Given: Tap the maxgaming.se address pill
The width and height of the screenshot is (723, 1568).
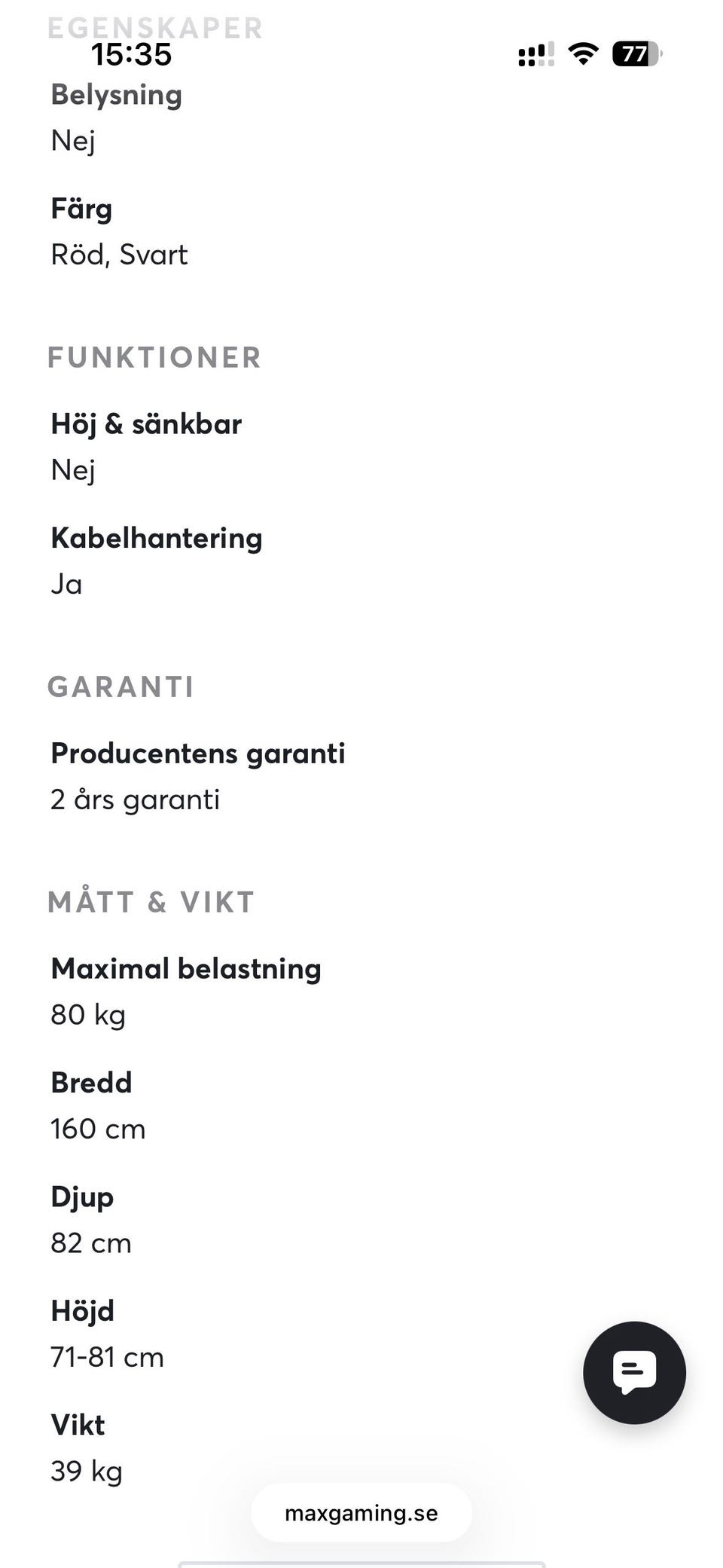Looking at the screenshot, I should pos(361,1513).
